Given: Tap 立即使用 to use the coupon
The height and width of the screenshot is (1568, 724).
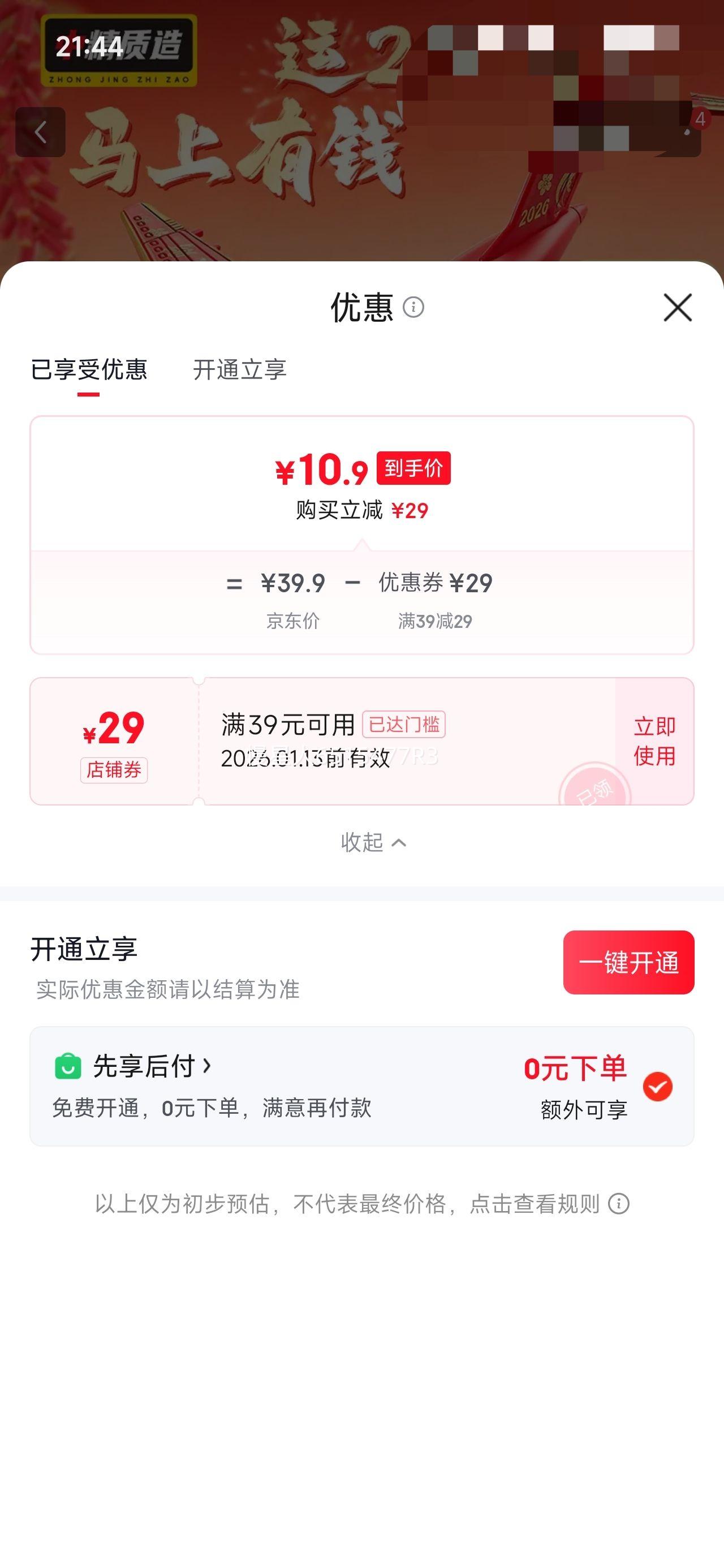Looking at the screenshot, I should pyautogui.click(x=653, y=740).
